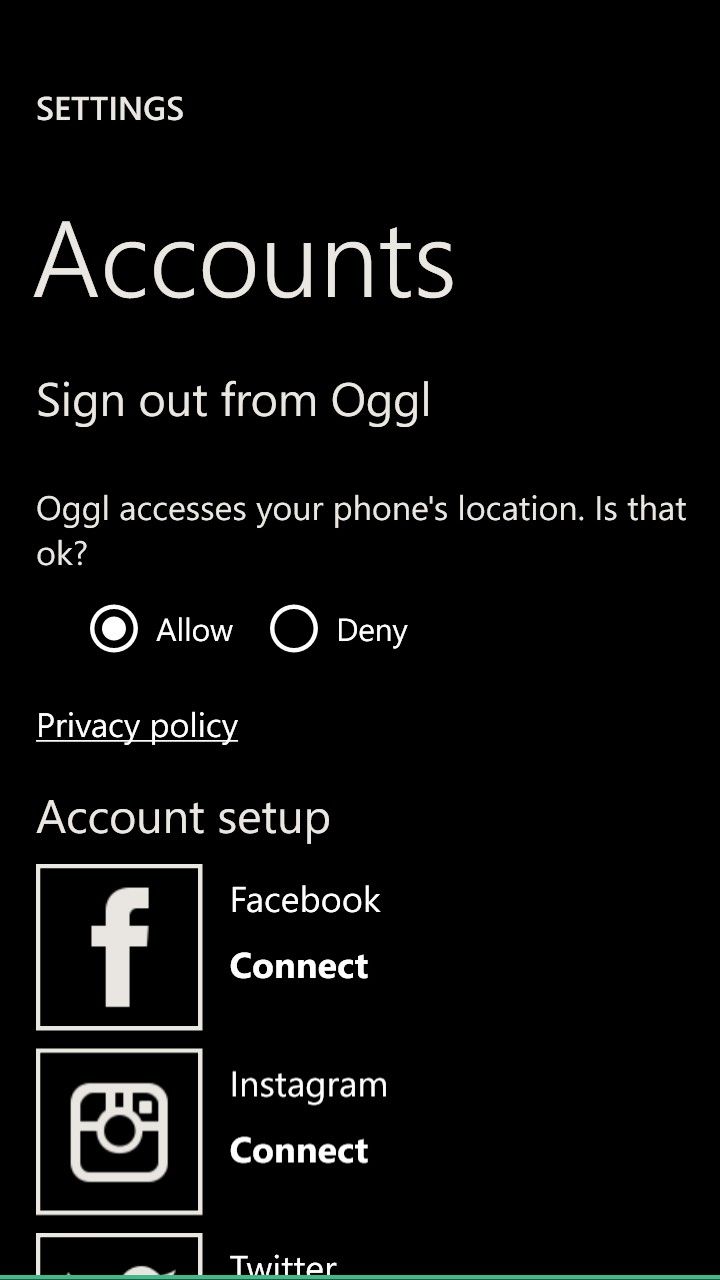The image size is (720, 1280).
Task: Select the Allow location option
Action: pyautogui.click(x=114, y=630)
